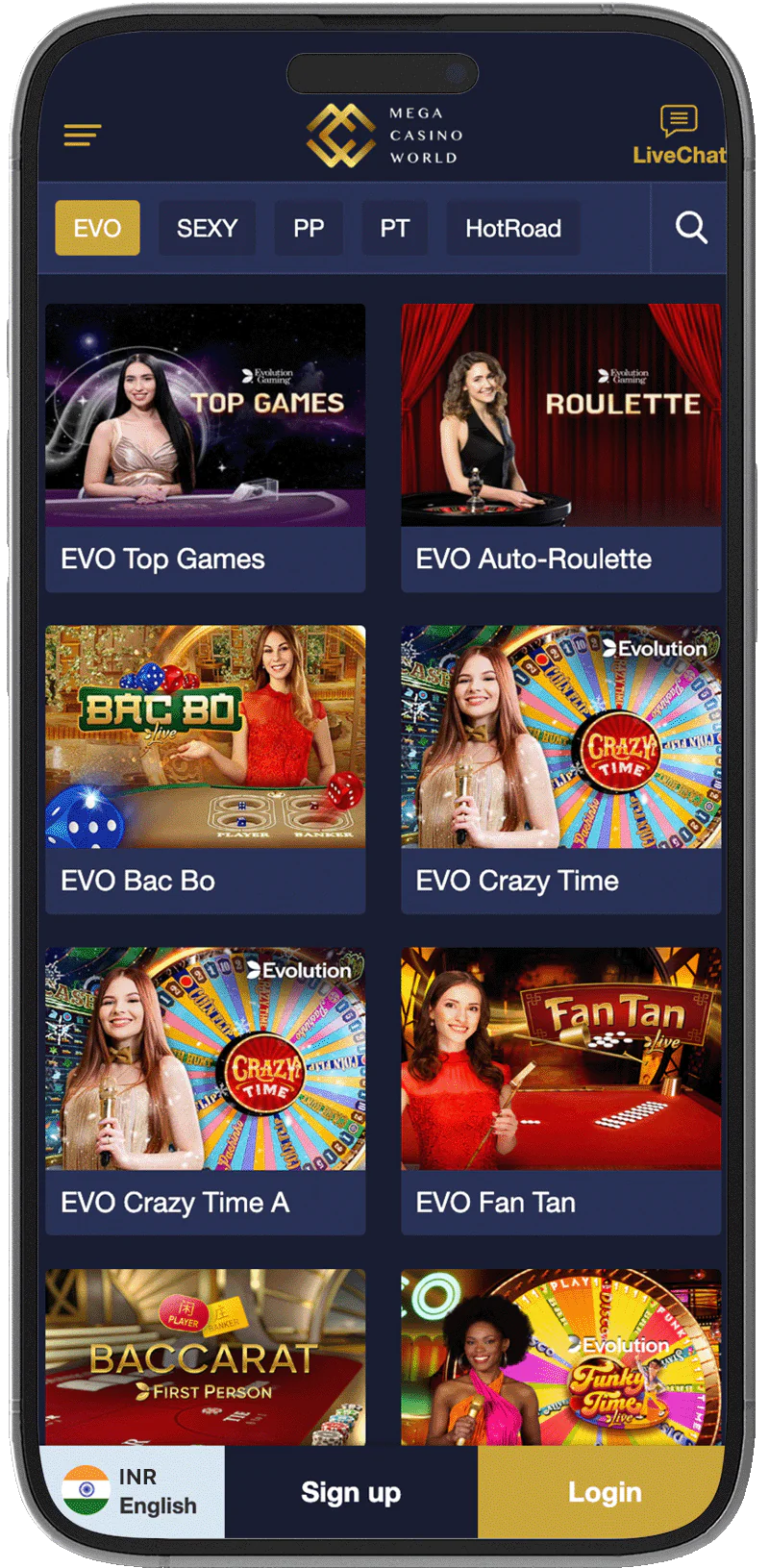Play EVO Fan Tan
The width and height of the screenshot is (769, 1568).
[x=560, y=1091]
